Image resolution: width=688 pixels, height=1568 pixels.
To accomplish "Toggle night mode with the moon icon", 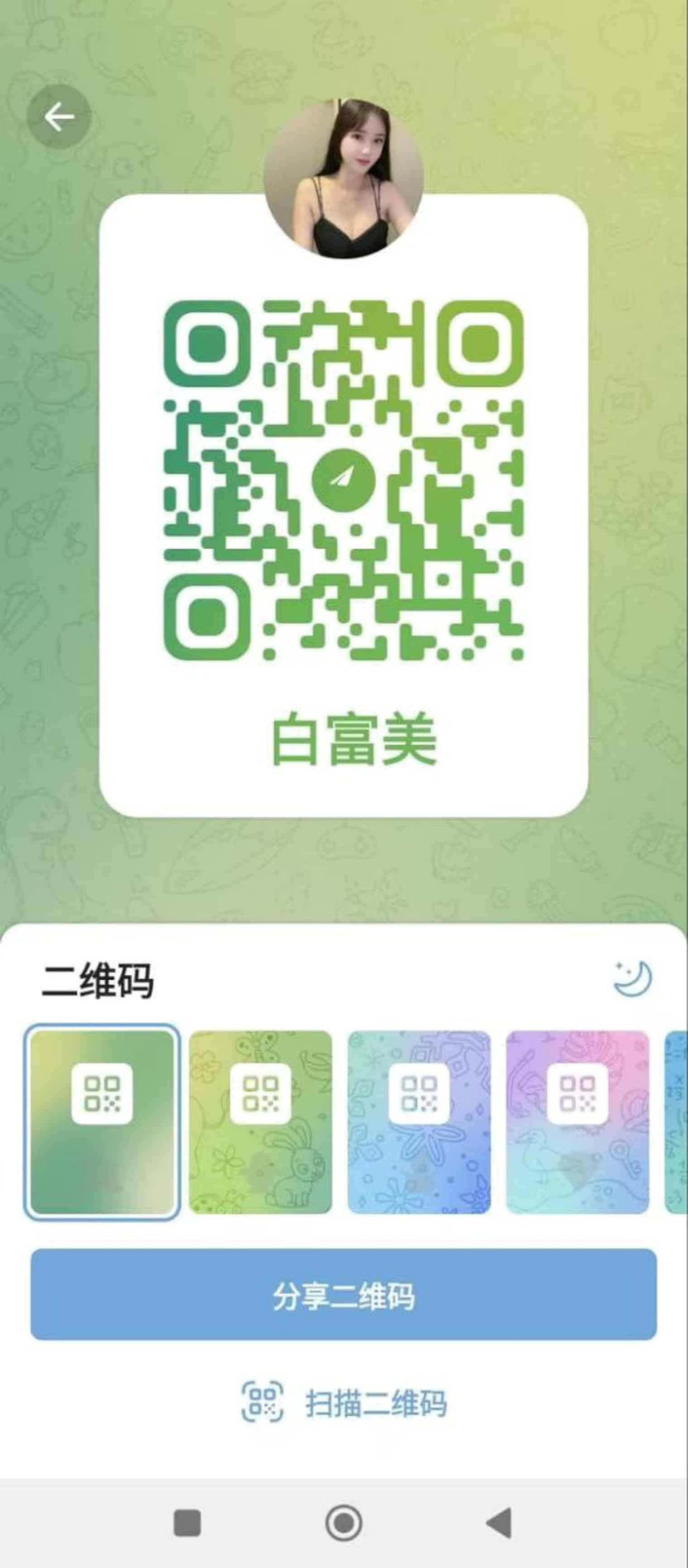I will pyautogui.click(x=633, y=978).
